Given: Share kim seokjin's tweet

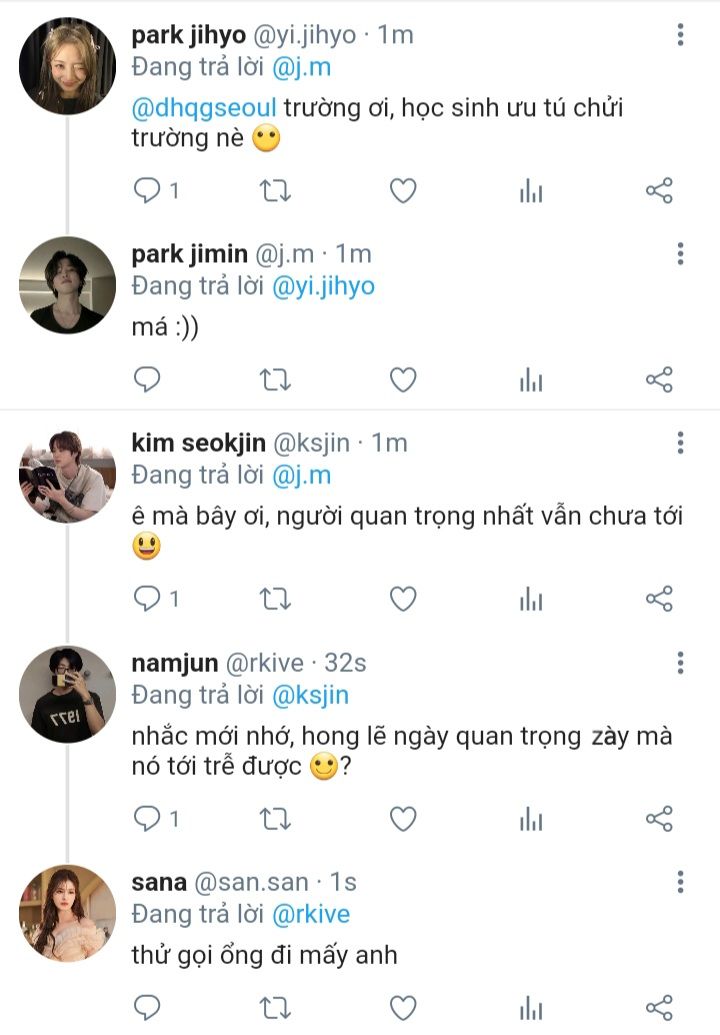Looking at the screenshot, I should coord(659,599).
